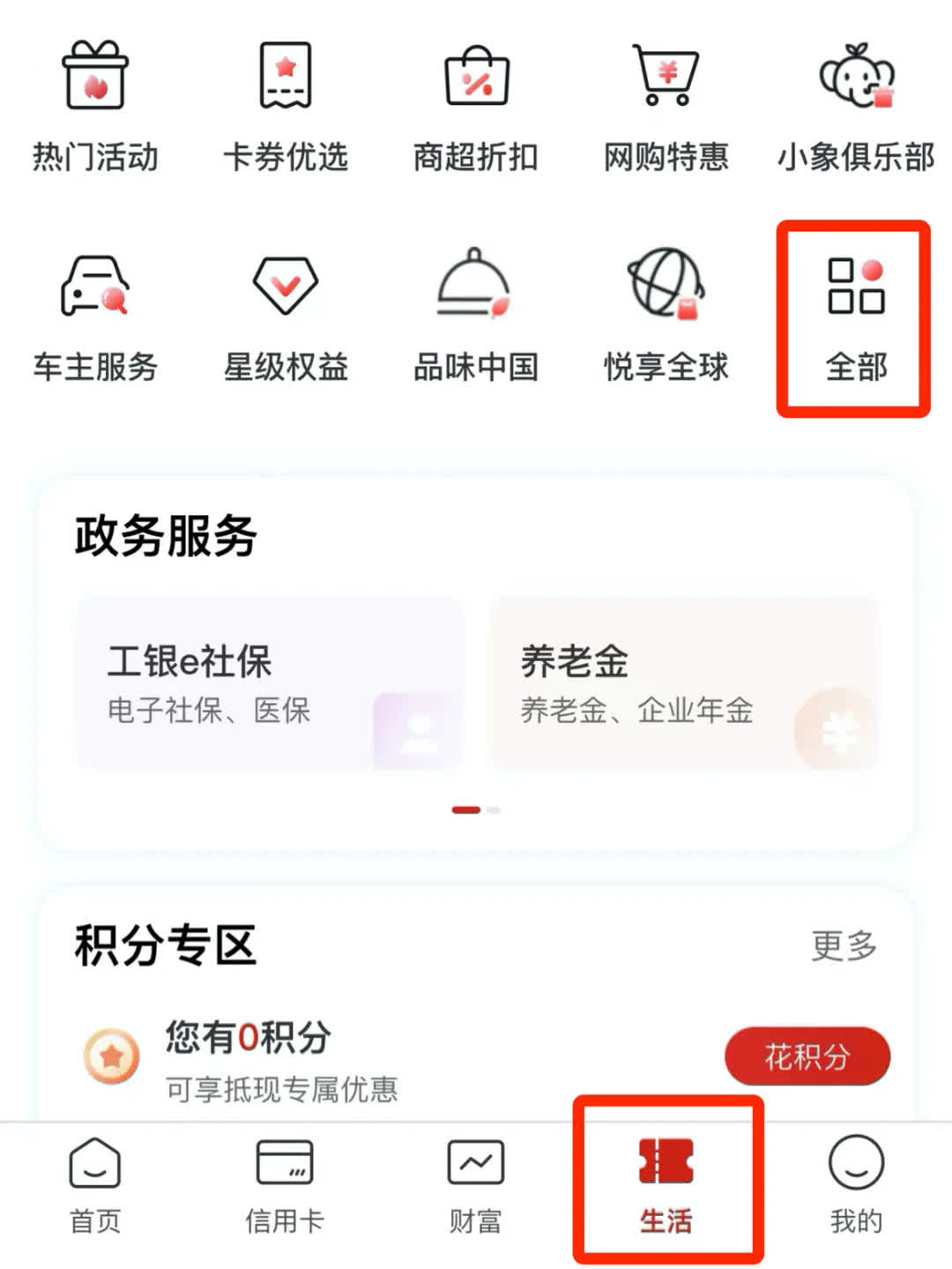
Task: Tap 更多 in 积分专区
Action: point(844,945)
